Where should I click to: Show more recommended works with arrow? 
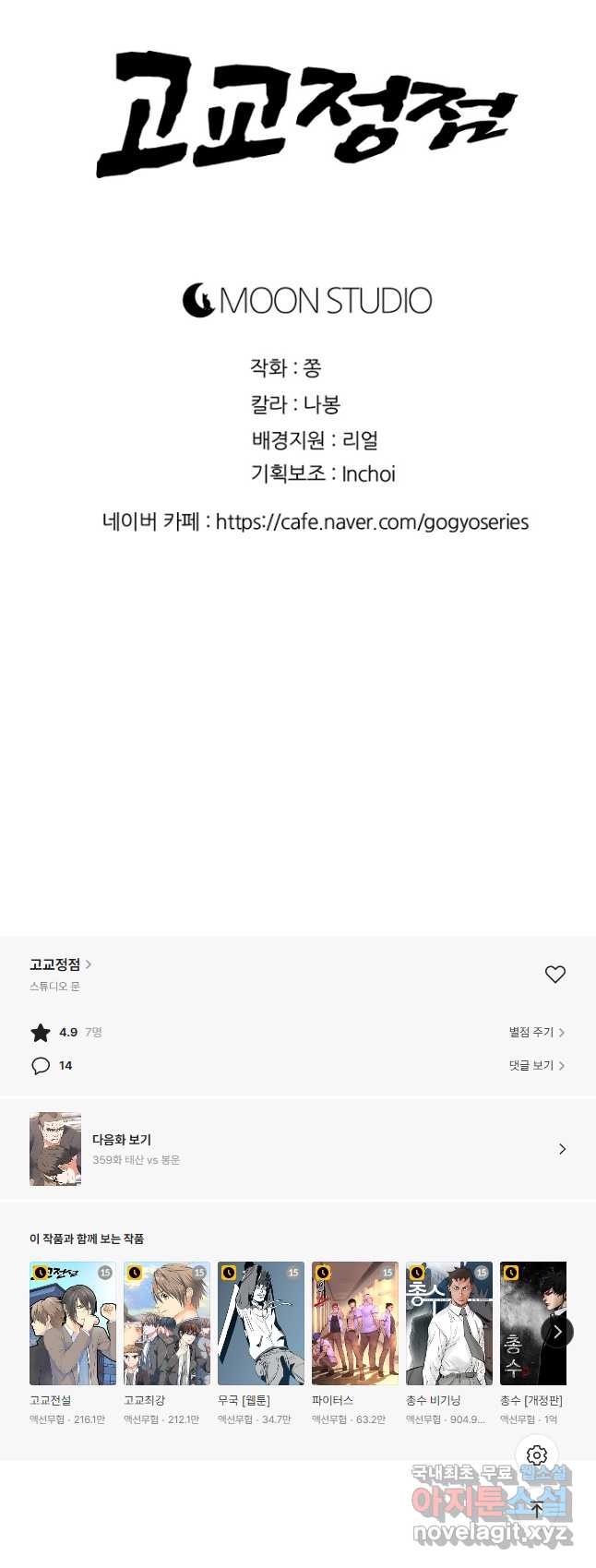pyautogui.click(x=557, y=1332)
